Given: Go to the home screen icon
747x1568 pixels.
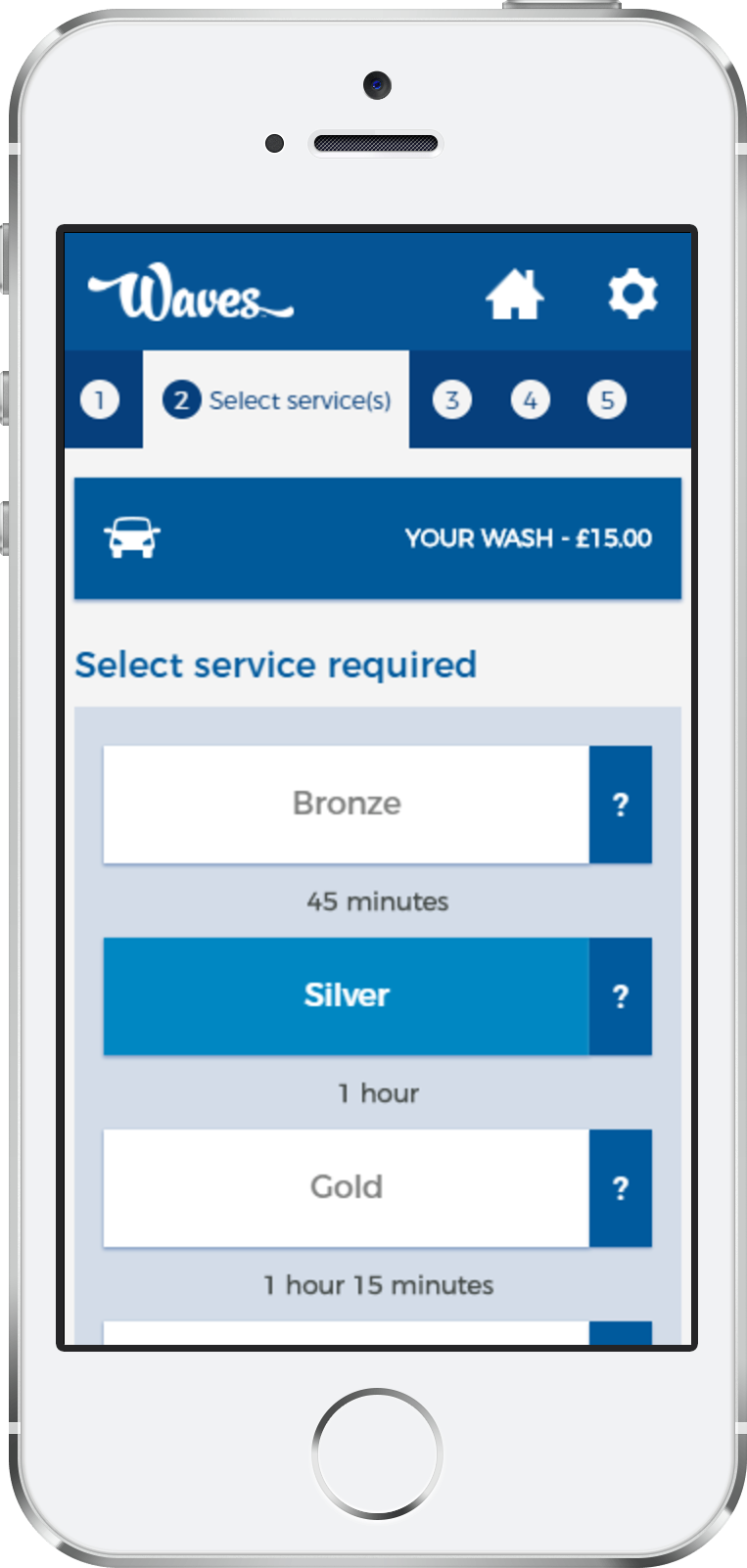Looking at the screenshot, I should [x=515, y=295].
